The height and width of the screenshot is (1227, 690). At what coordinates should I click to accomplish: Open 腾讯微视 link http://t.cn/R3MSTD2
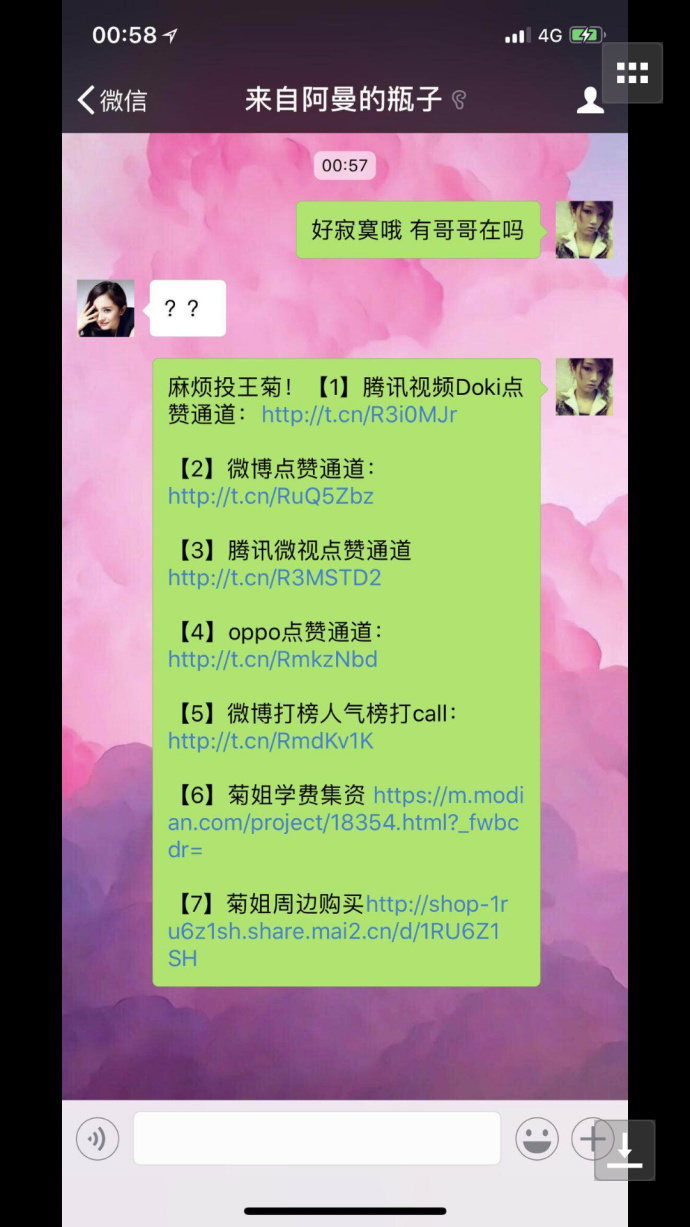point(274,578)
